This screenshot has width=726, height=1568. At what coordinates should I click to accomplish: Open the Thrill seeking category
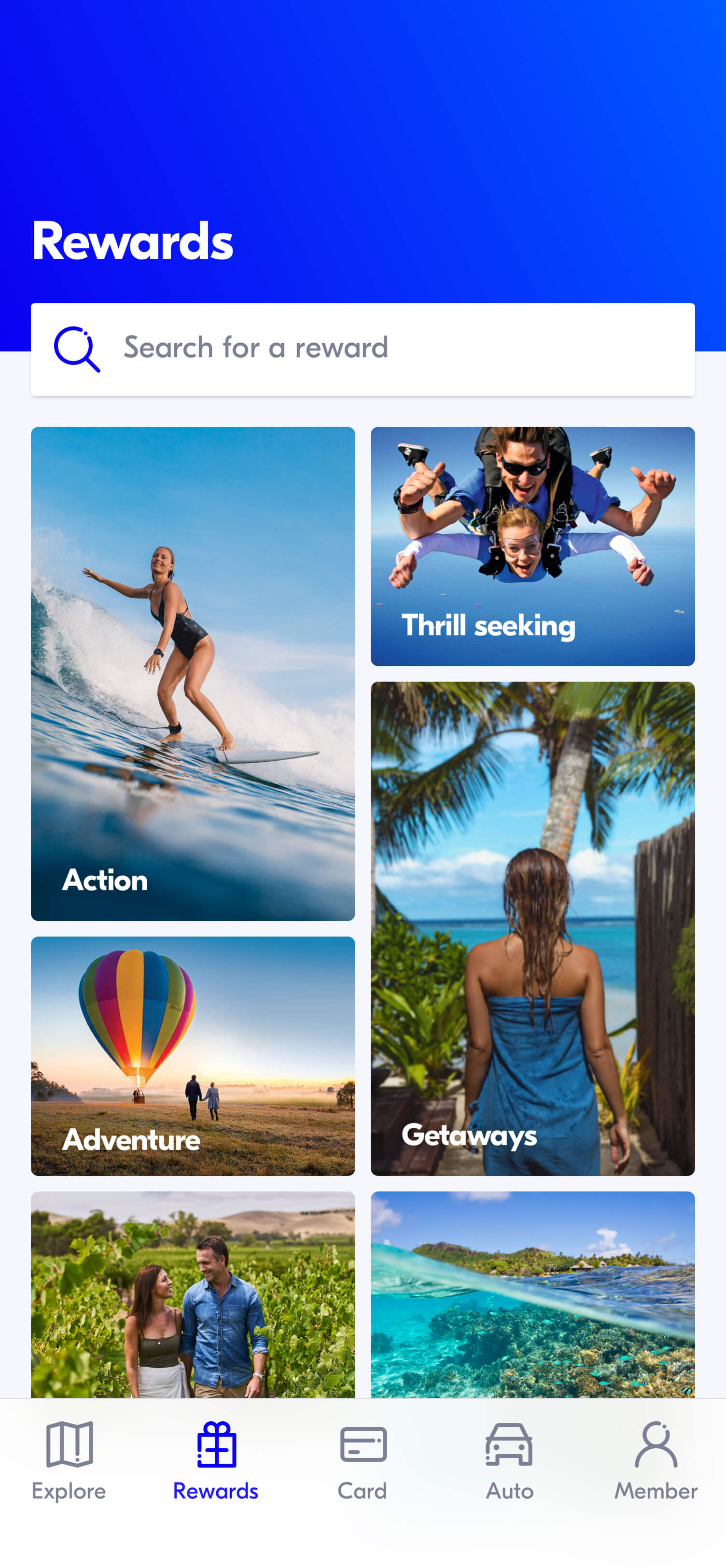532,546
